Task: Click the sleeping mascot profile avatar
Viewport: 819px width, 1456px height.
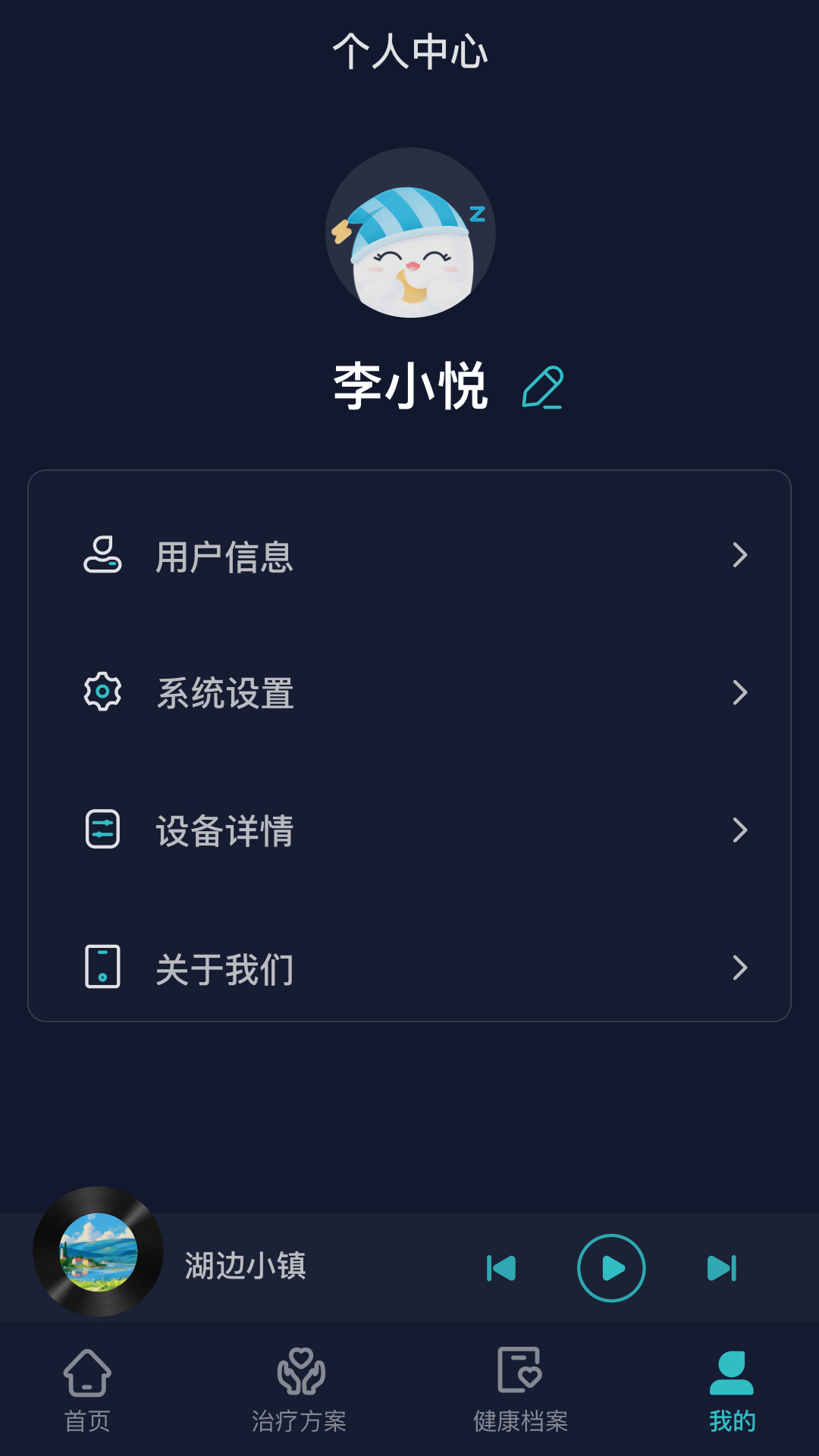Action: click(x=409, y=234)
